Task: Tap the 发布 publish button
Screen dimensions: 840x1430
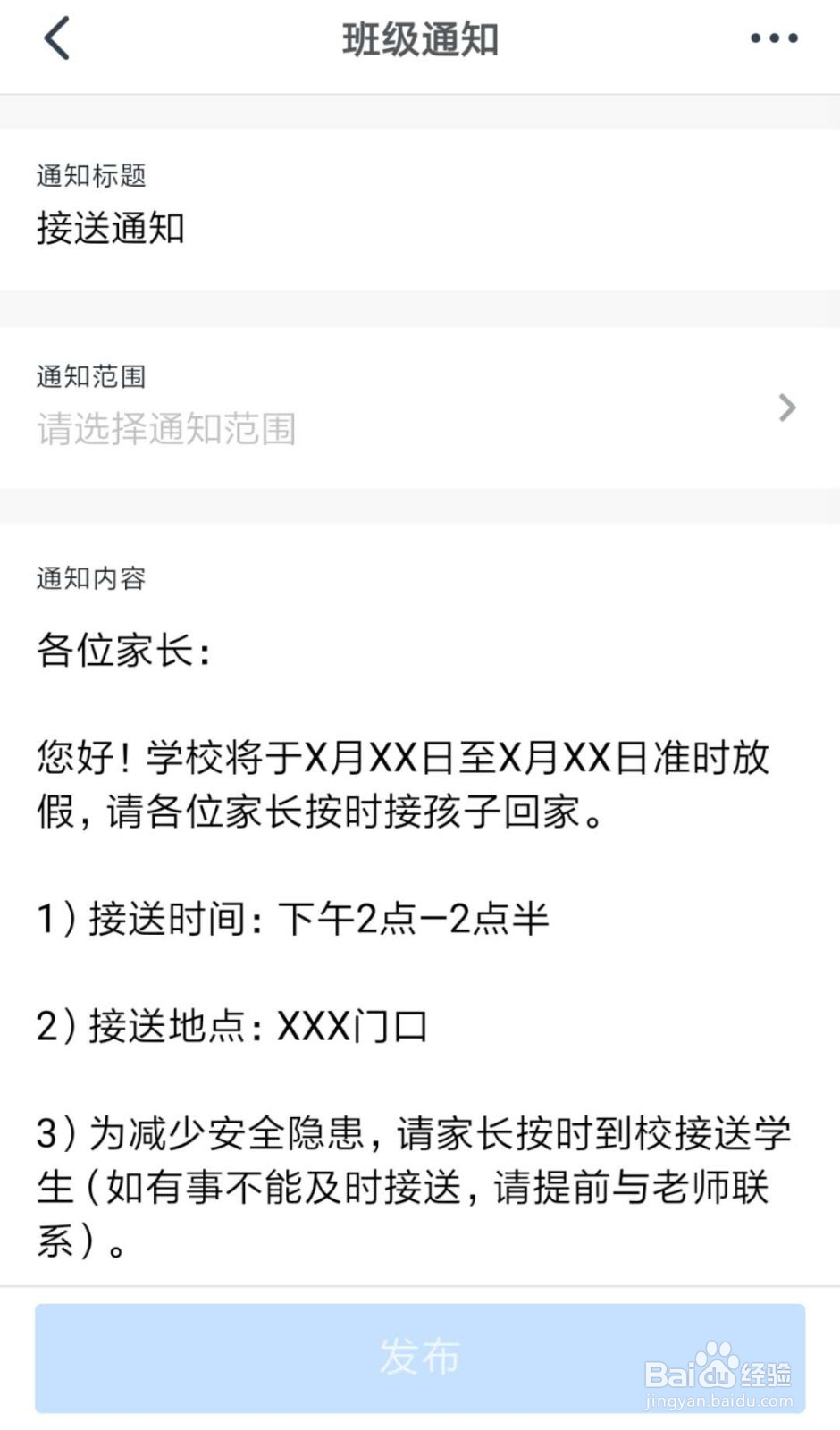Action: point(420,1358)
